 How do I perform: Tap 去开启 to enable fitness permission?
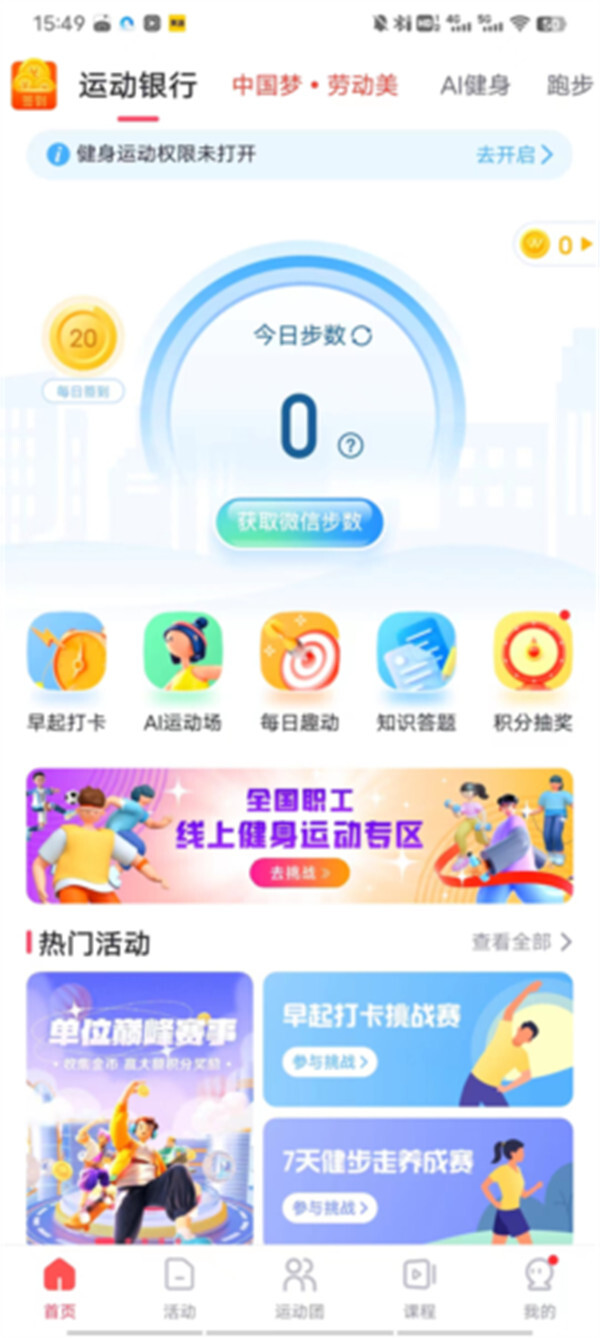514,155
